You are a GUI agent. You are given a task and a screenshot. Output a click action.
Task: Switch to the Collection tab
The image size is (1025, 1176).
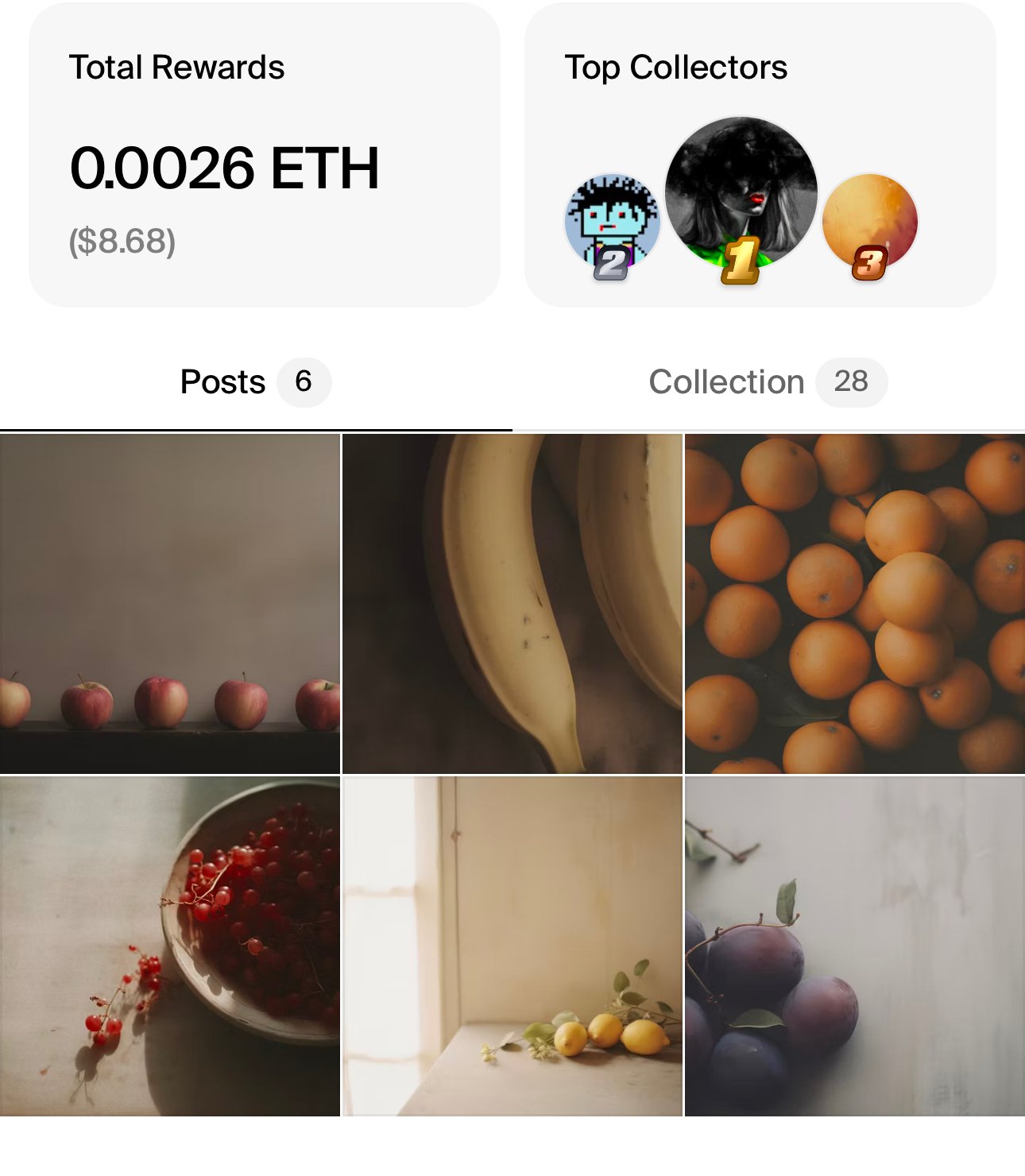767,382
